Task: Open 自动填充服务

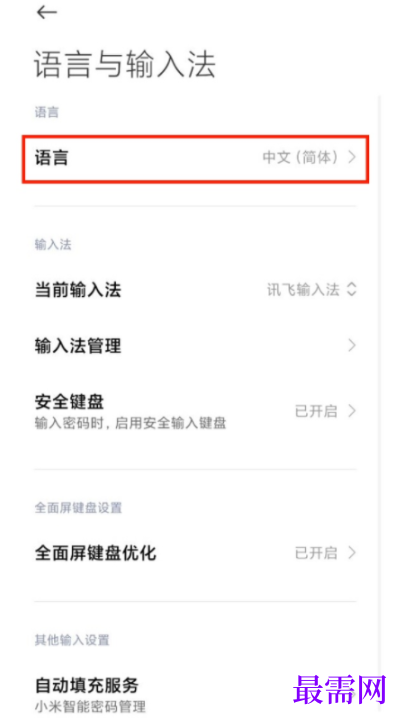Action: tap(195, 693)
